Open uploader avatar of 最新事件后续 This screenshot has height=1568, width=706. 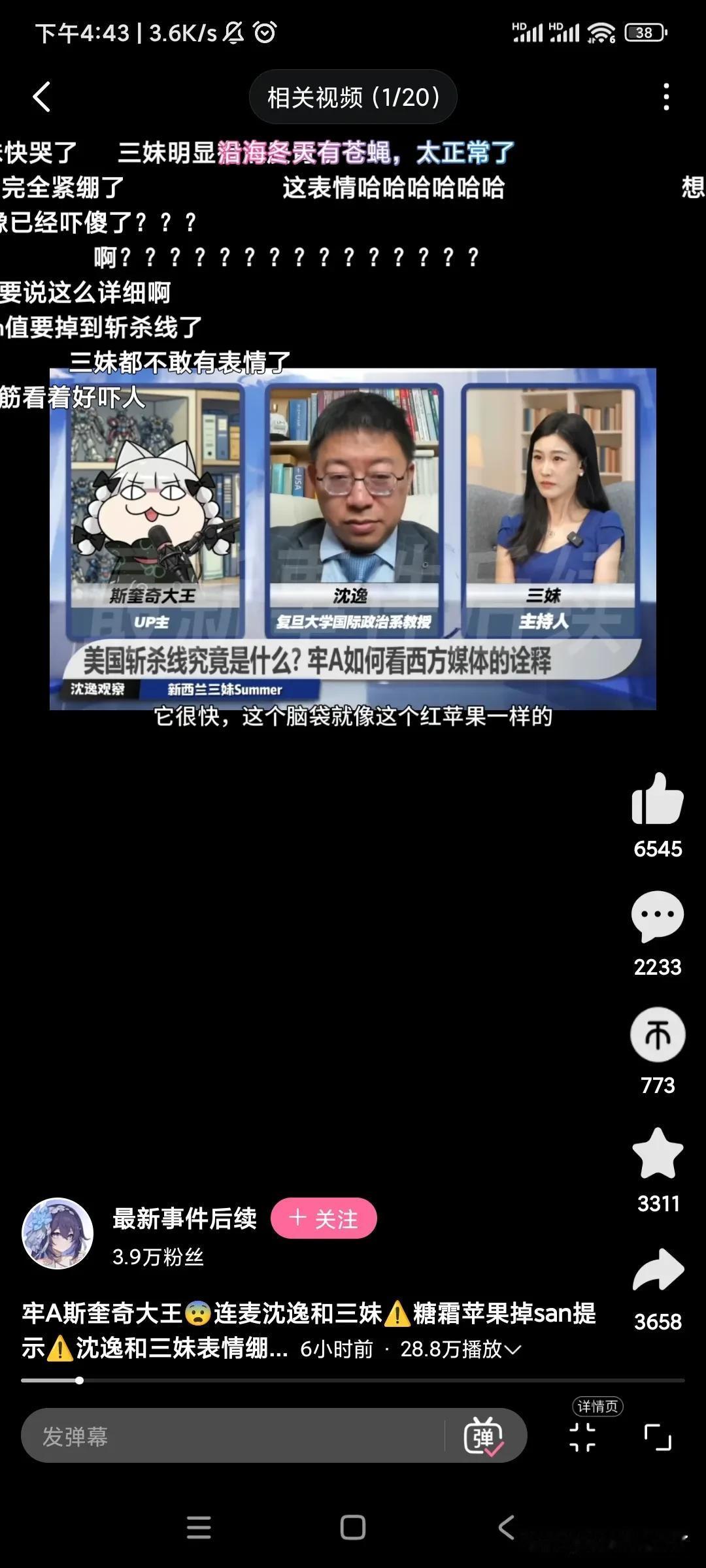(62, 1232)
